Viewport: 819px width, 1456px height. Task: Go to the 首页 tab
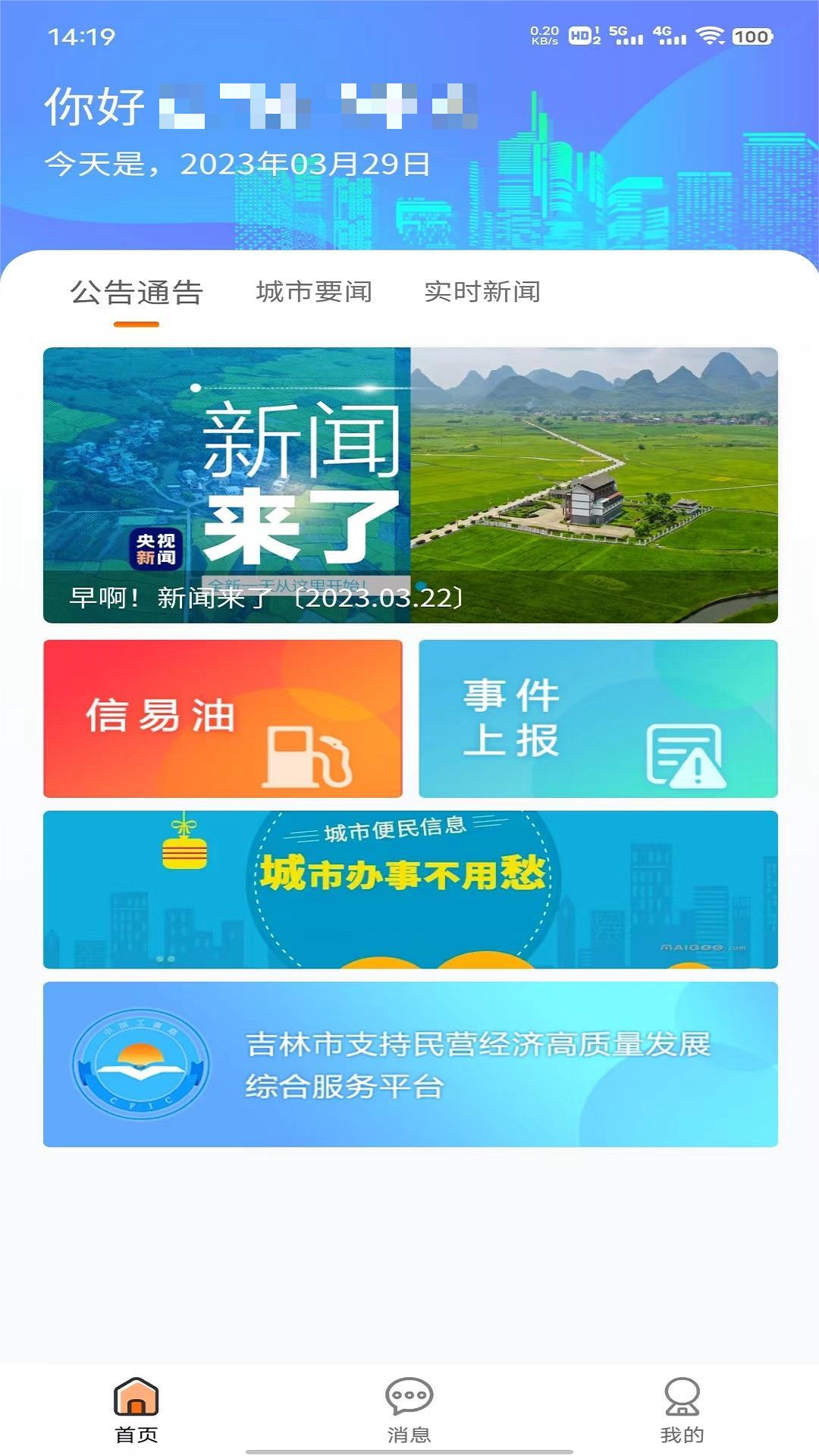click(136, 1410)
